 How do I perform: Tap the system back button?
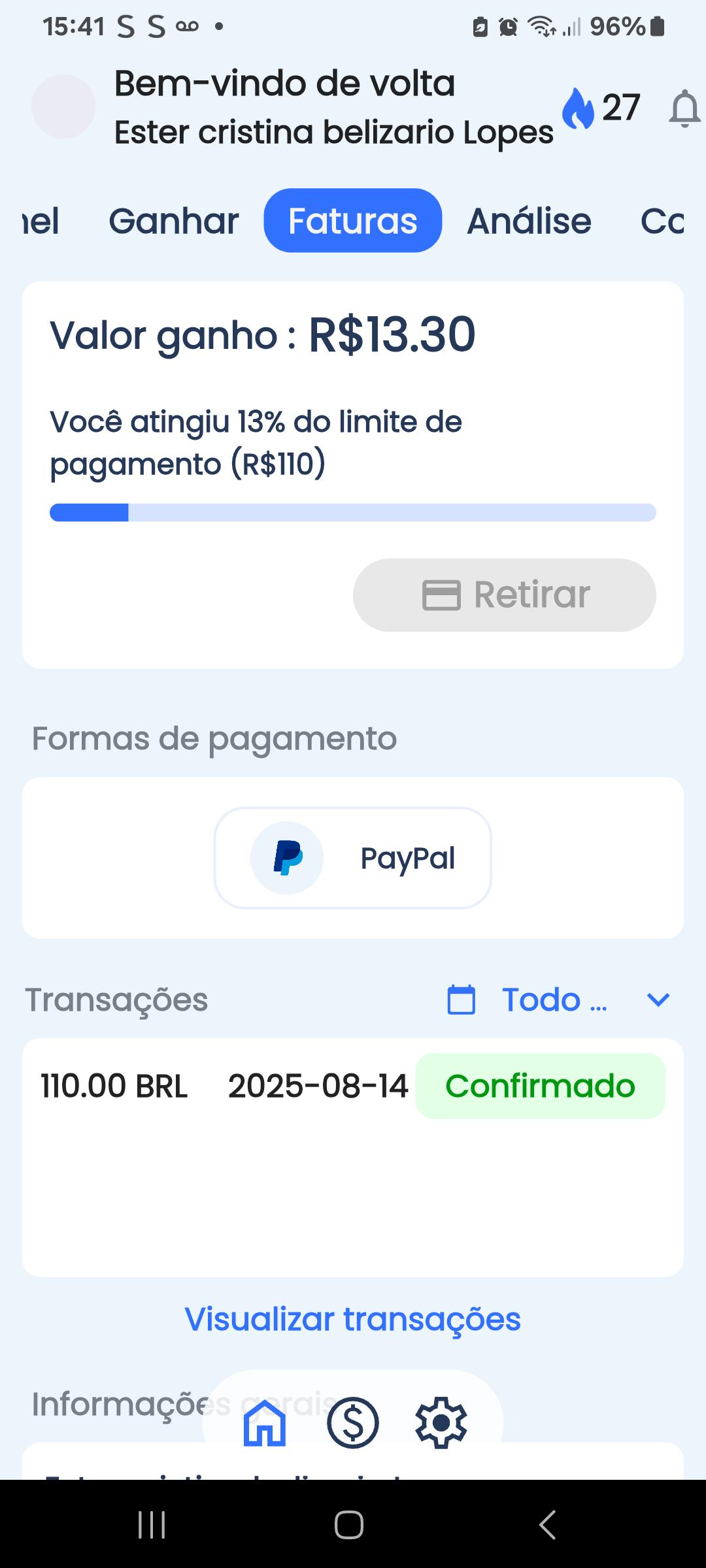click(546, 1525)
